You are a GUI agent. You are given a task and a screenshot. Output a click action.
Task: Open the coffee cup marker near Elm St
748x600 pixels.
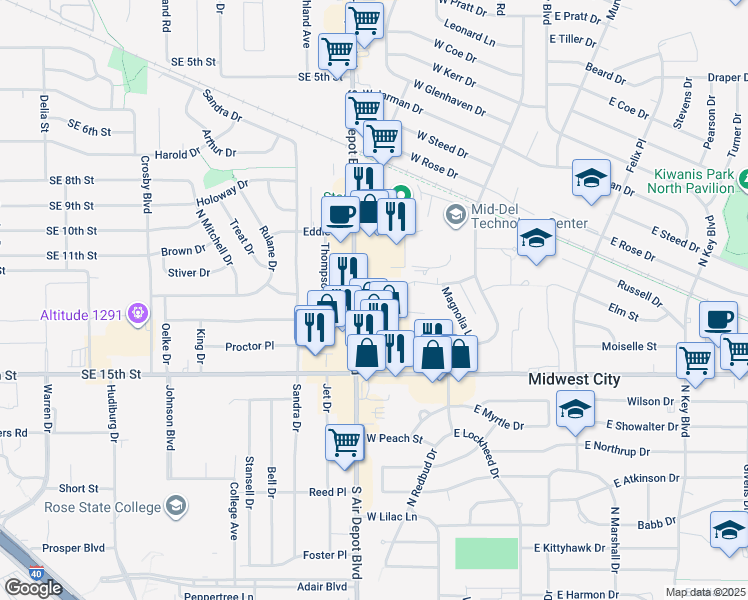point(718,319)
